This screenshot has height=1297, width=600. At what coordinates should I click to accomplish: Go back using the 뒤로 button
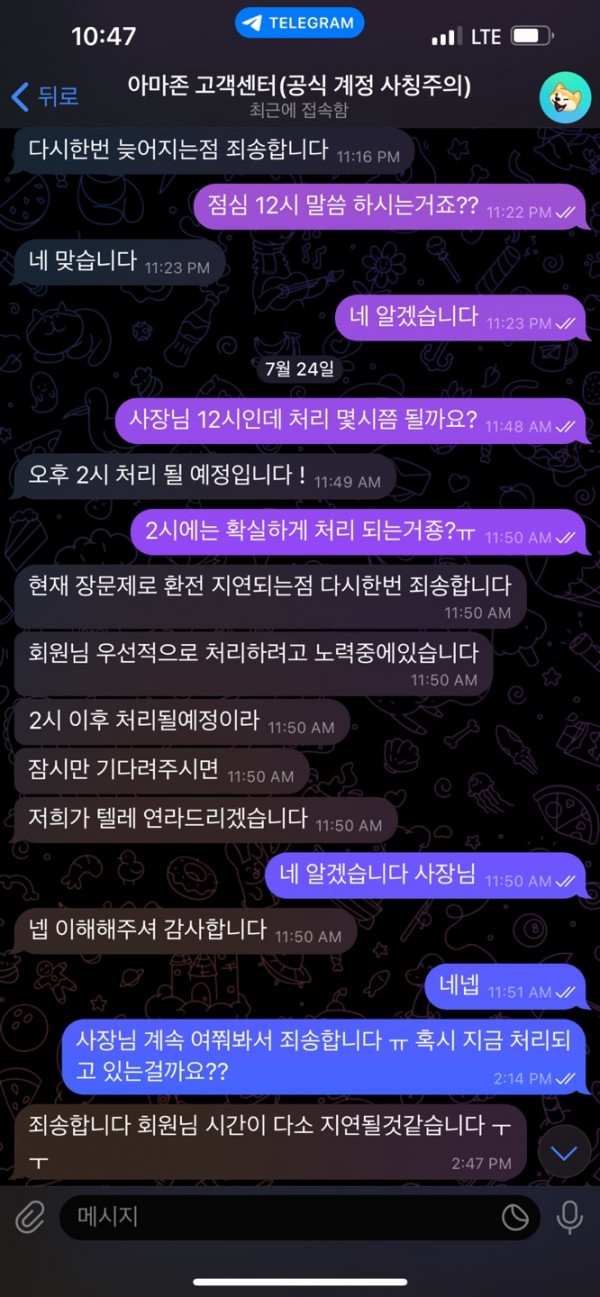[x=45, y=96]
